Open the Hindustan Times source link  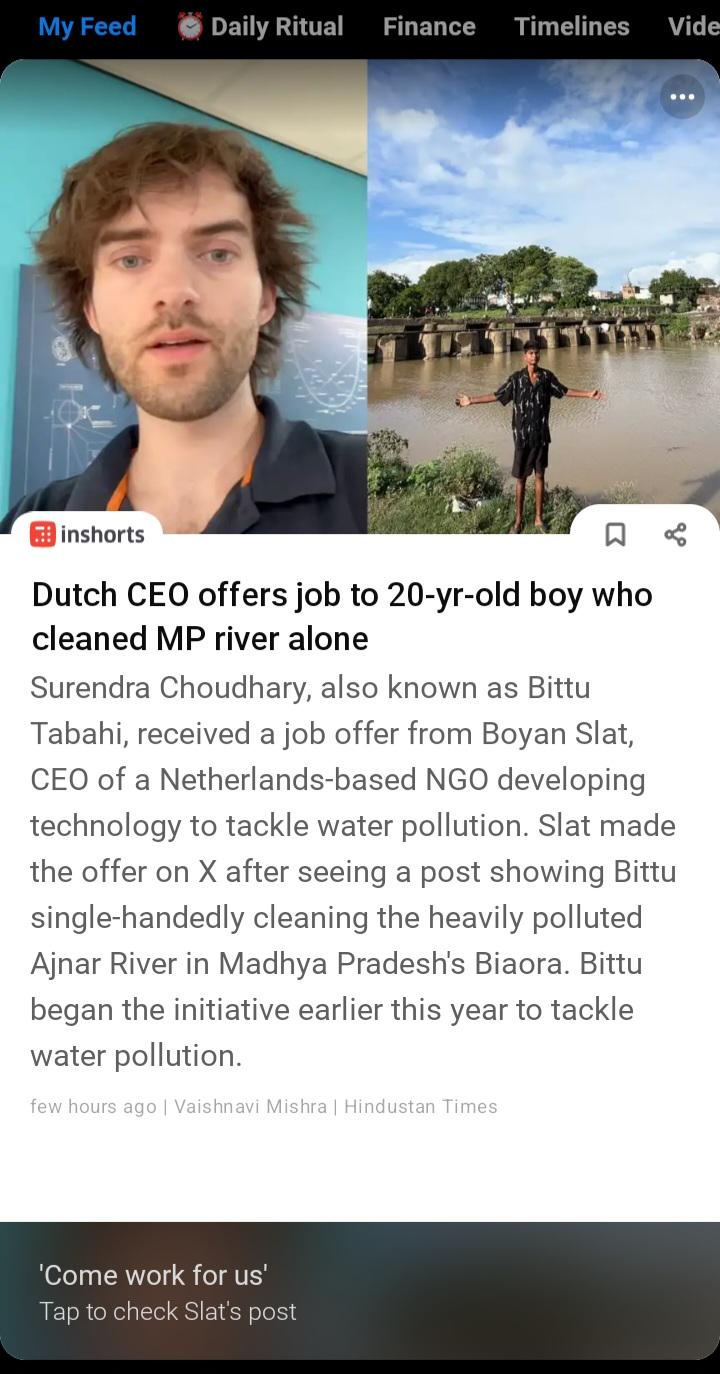point(421,1106)
